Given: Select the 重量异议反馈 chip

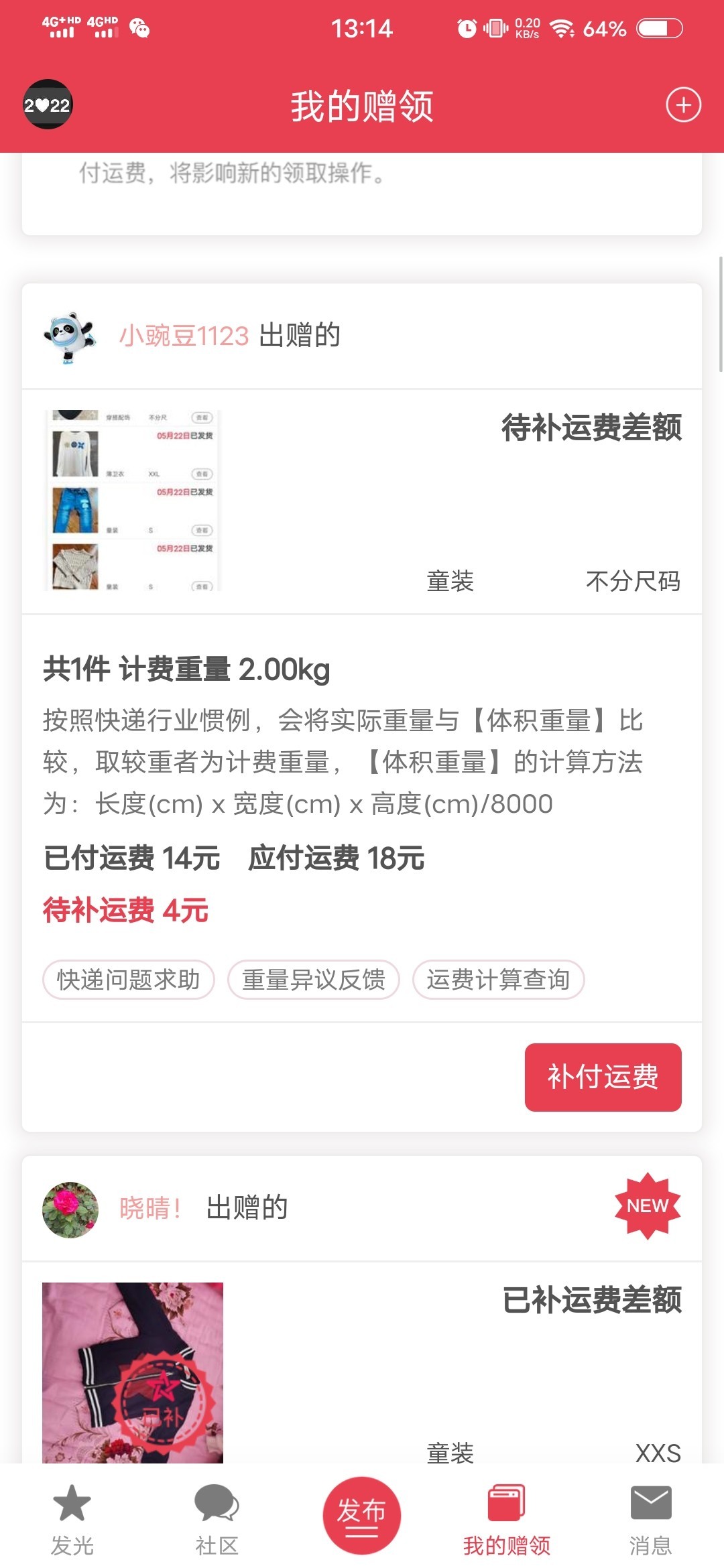Looking at the screenshot, I should (313, 980).
